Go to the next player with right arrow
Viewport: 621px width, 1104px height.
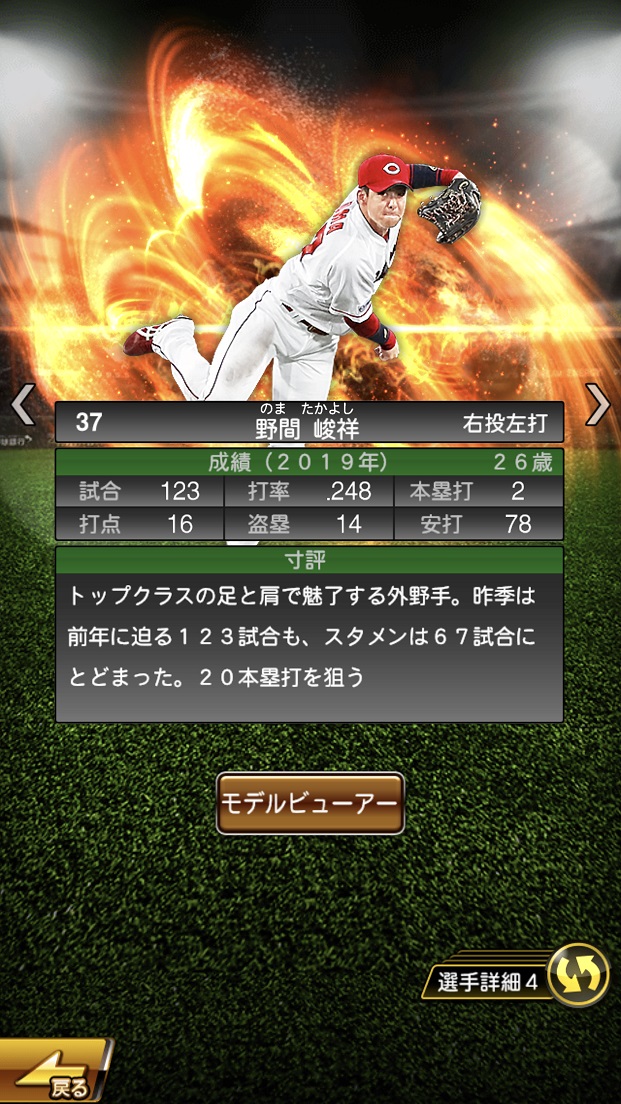(597, 405)
